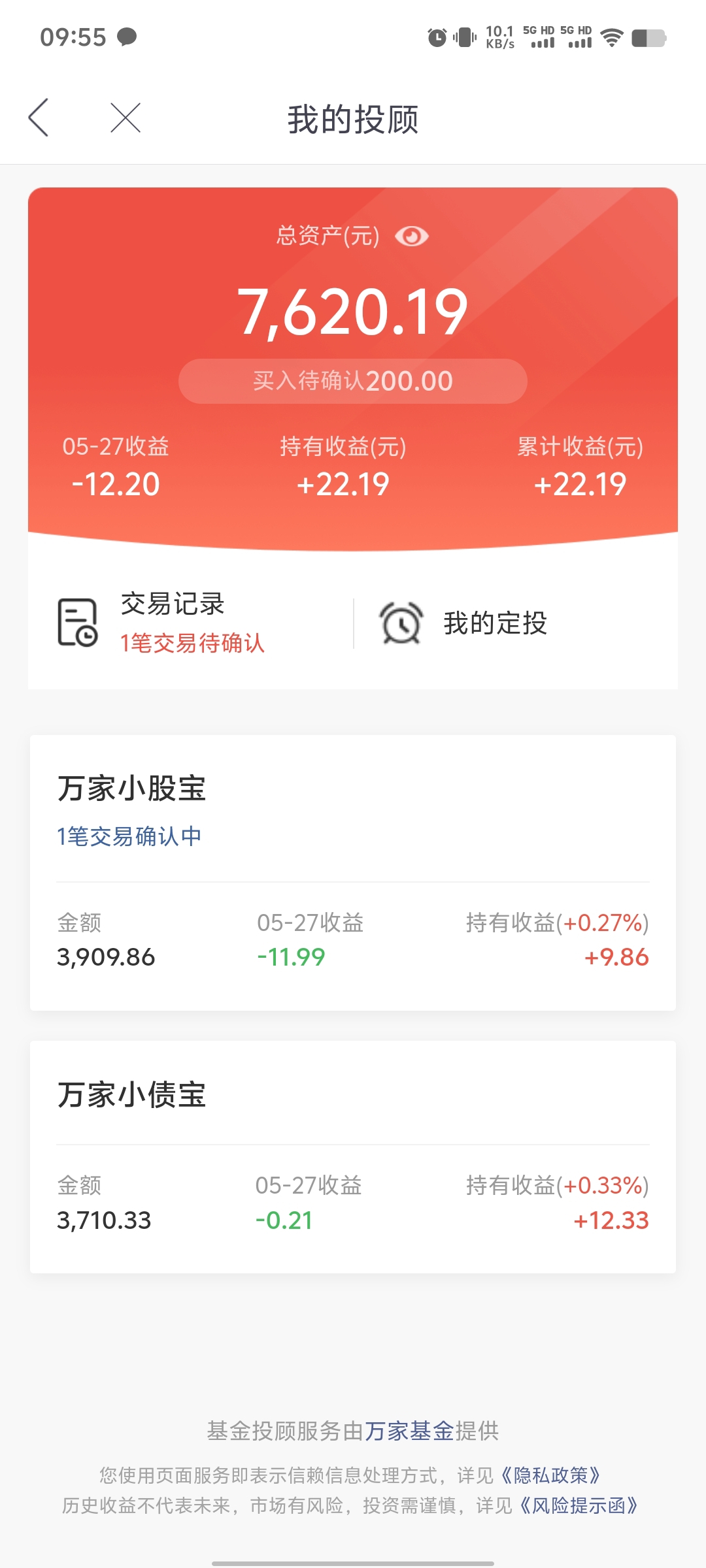706x1568 pixels.
Task: Go back using the arrow icon
Action: 39,118
